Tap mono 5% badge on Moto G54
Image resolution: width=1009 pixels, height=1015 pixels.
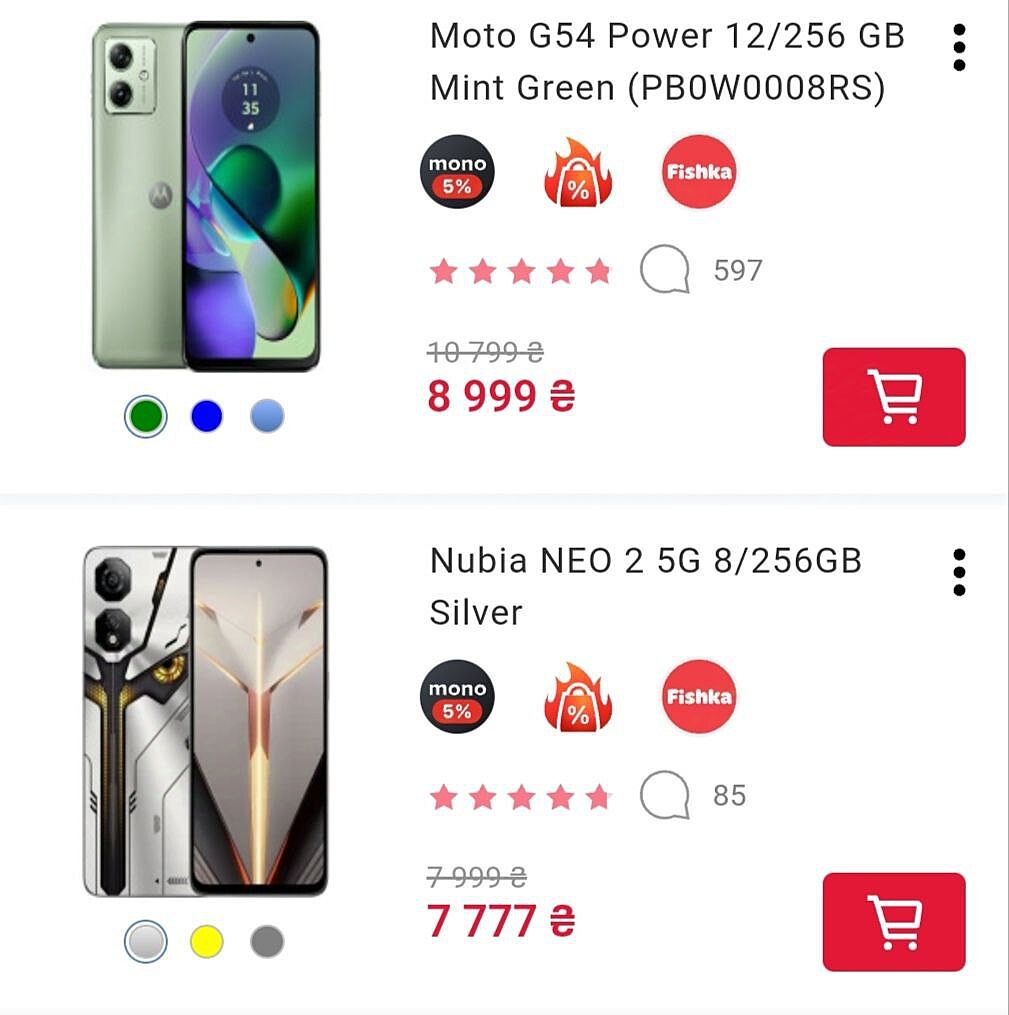[457, 171]
